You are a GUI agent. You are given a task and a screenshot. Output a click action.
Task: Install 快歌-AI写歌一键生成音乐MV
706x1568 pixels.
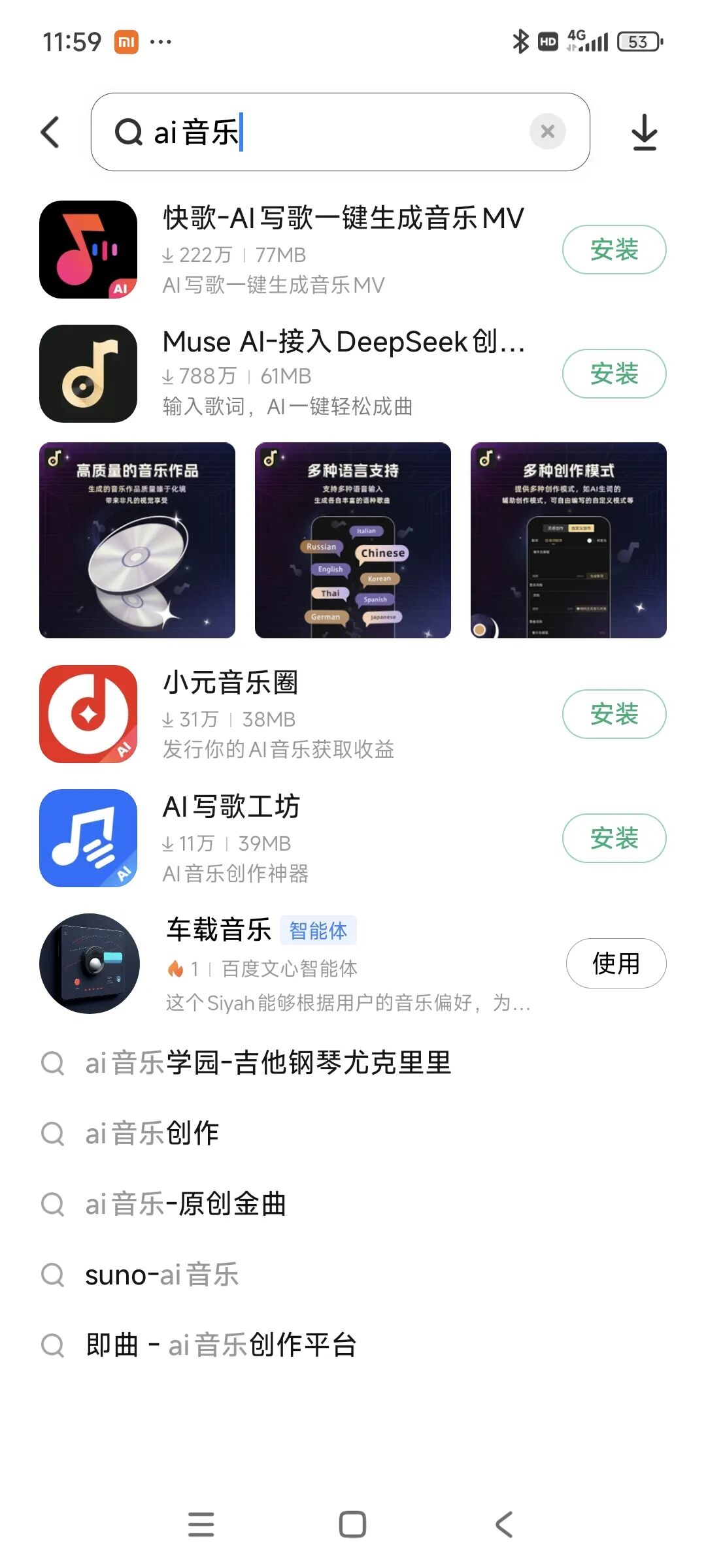[x=614, y=250]
